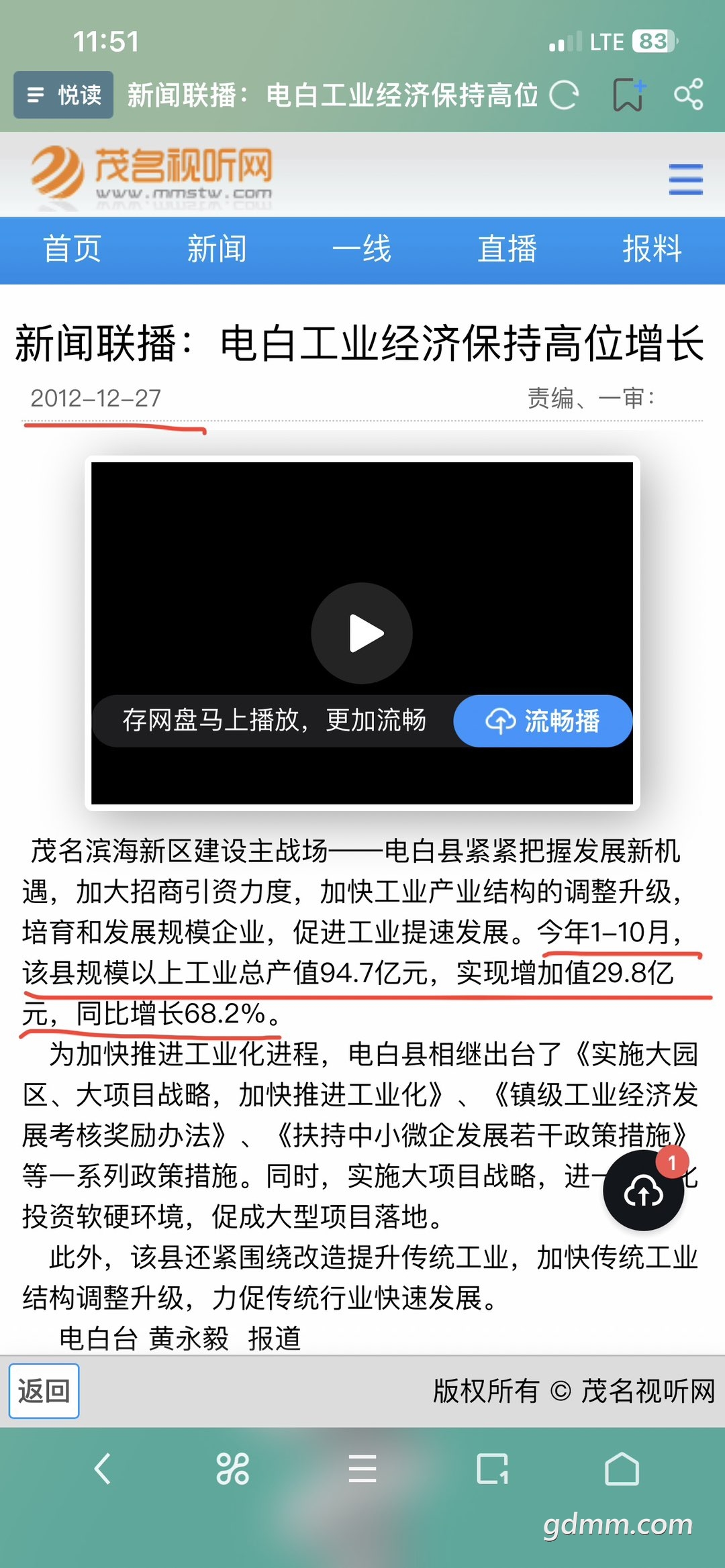Go to the browser home page
The height and width of the screenshot is (1568, 725).
622,1469
